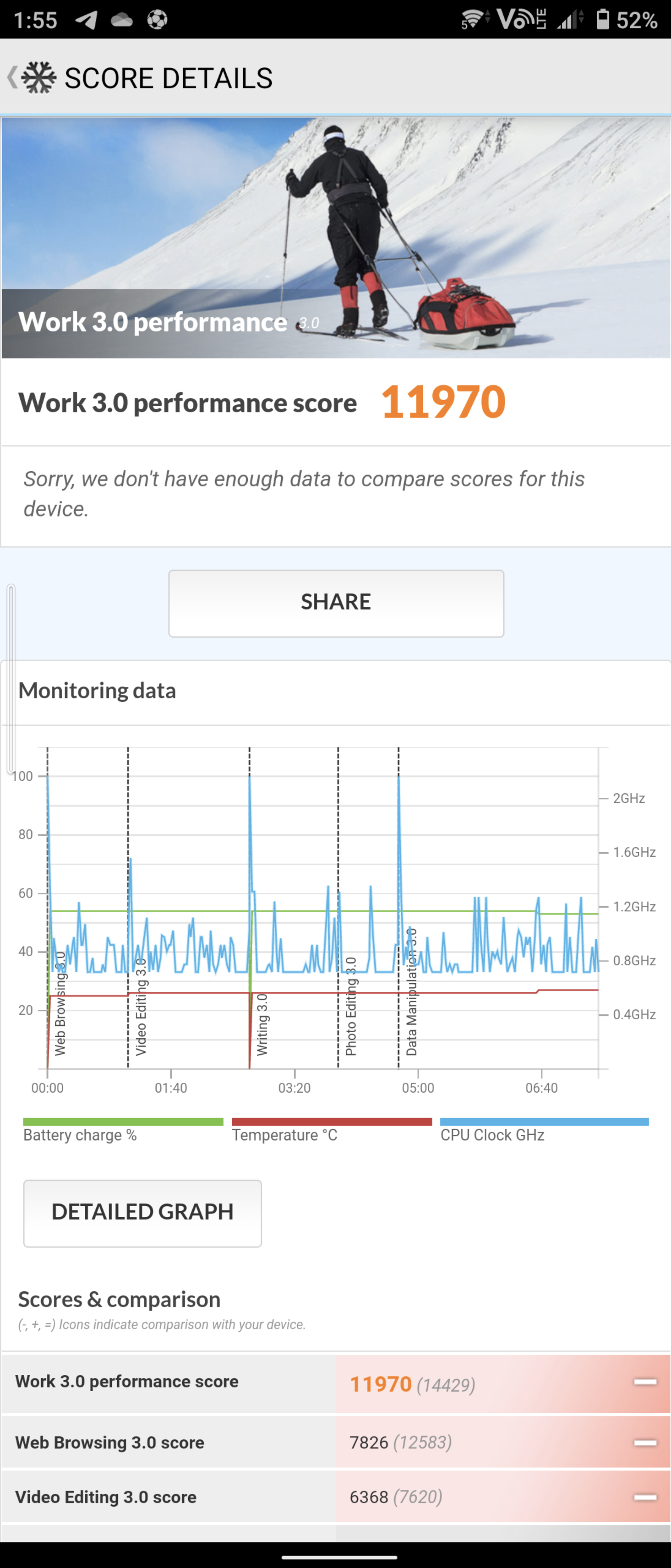Open the Web Browsing 3.0 score row
Viewport: 671px width, 1568px height.
tap(335, 1442)
